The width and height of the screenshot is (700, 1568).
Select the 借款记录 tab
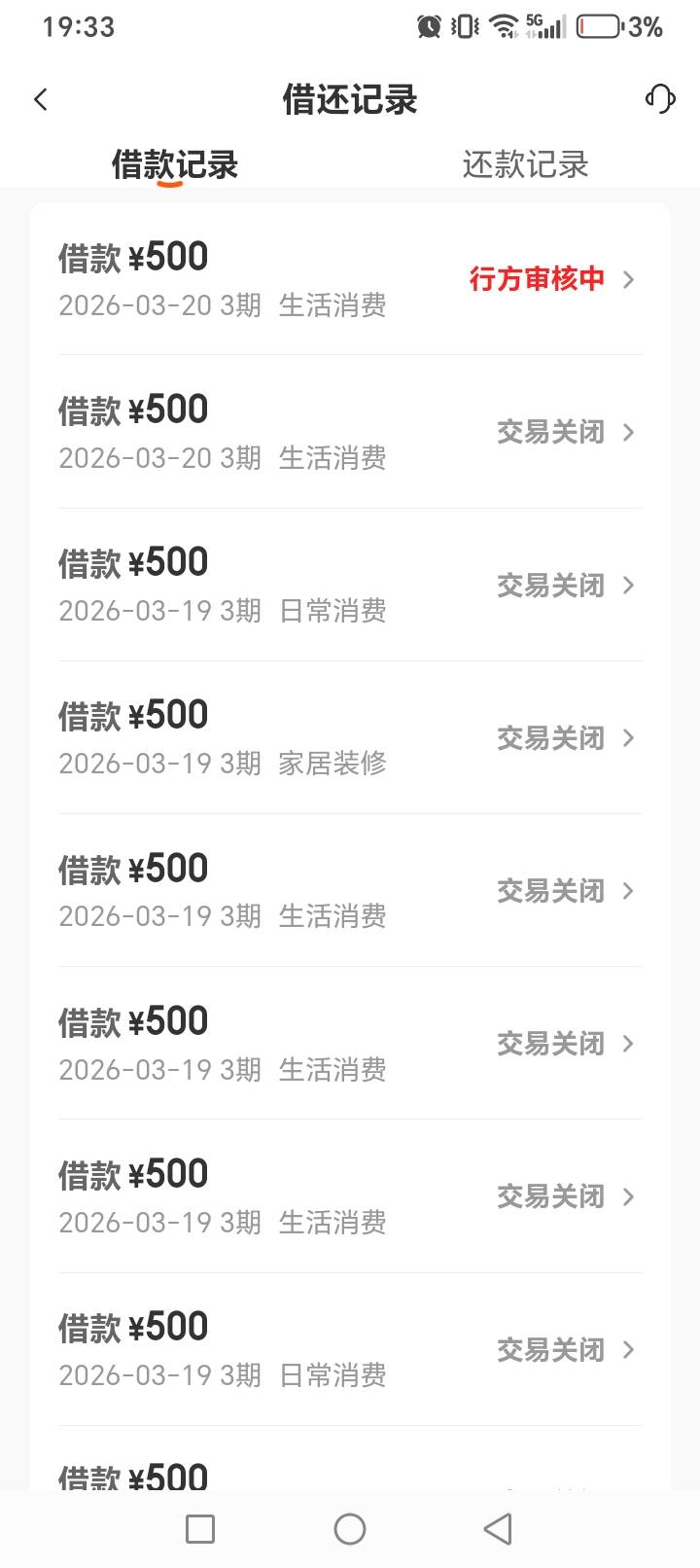(x=175, y=164)
